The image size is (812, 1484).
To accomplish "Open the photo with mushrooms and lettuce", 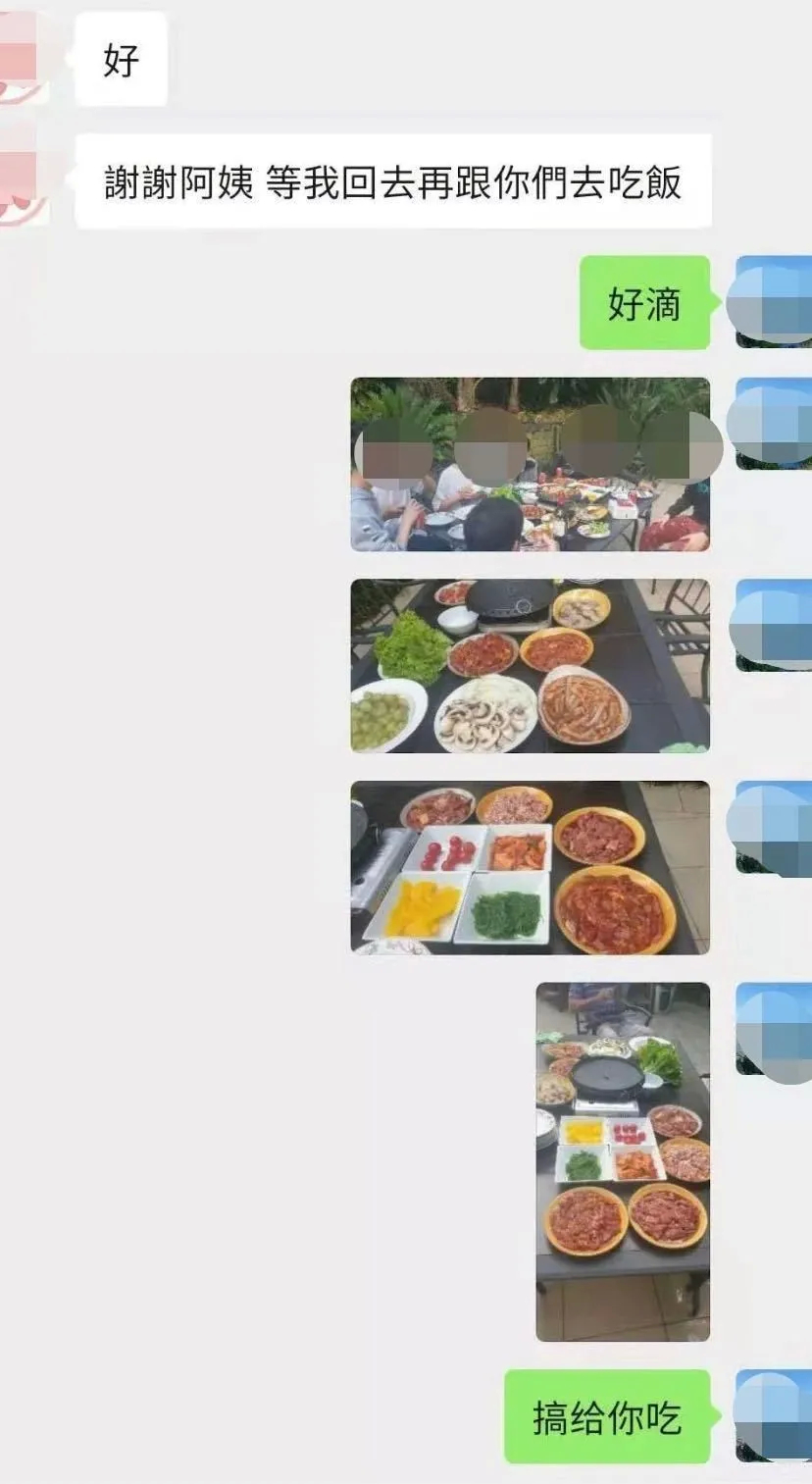I will [530, 666].
